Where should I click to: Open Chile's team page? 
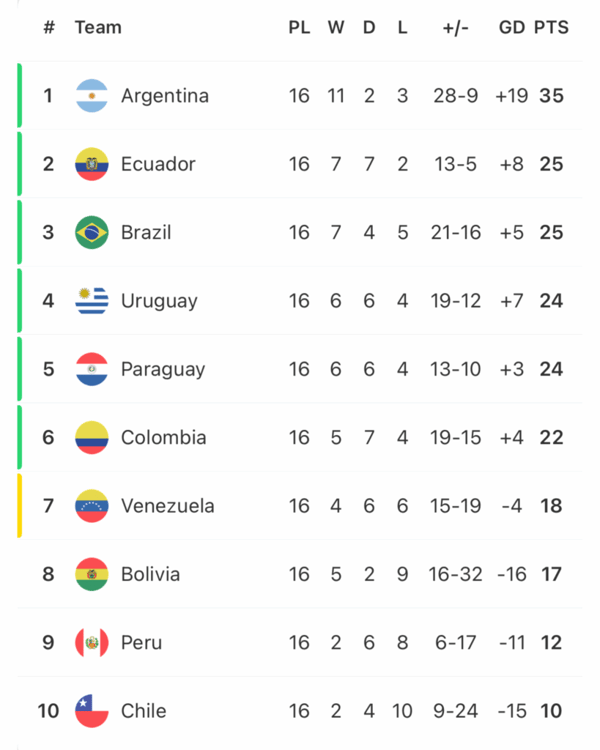(x=143, y=711)
